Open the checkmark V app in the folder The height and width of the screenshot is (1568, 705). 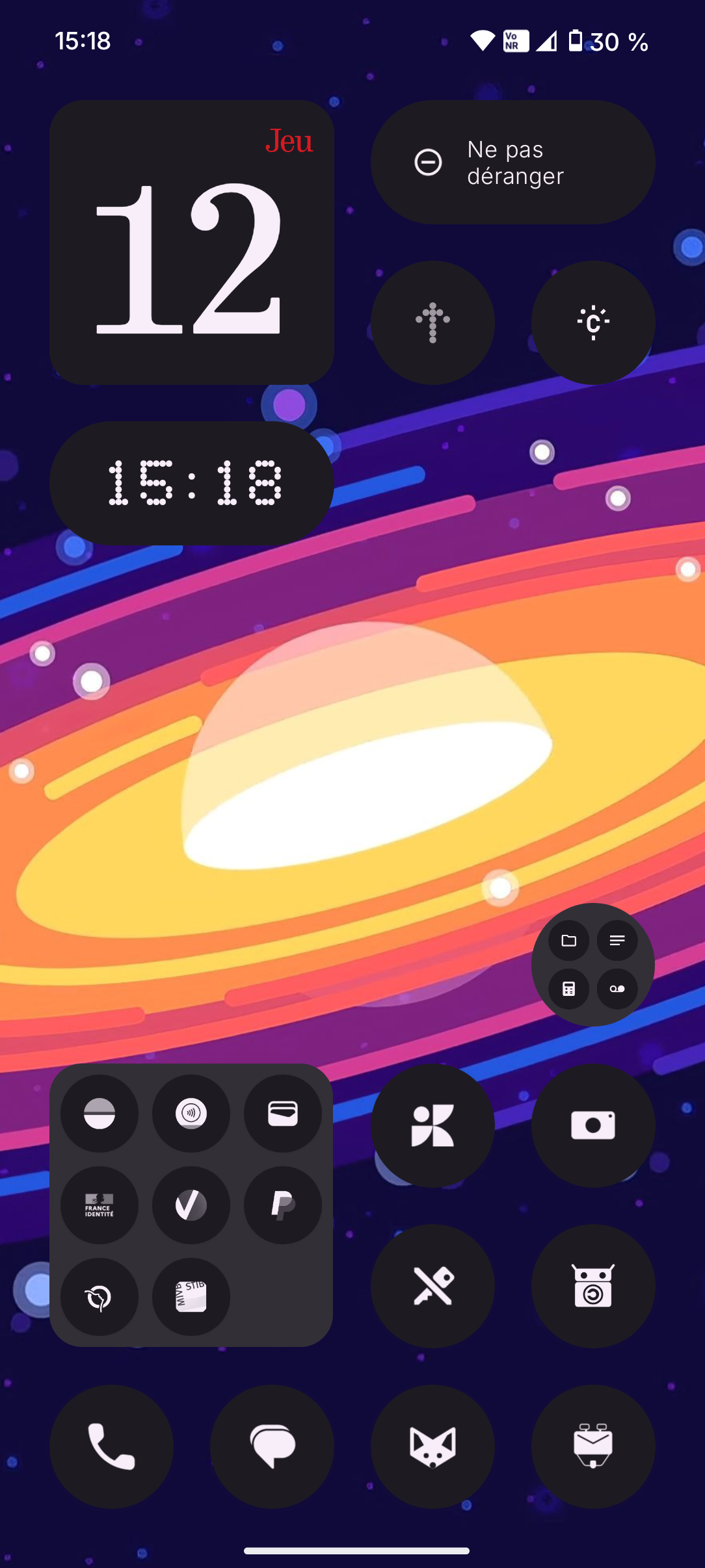(x=191, y=1205)
